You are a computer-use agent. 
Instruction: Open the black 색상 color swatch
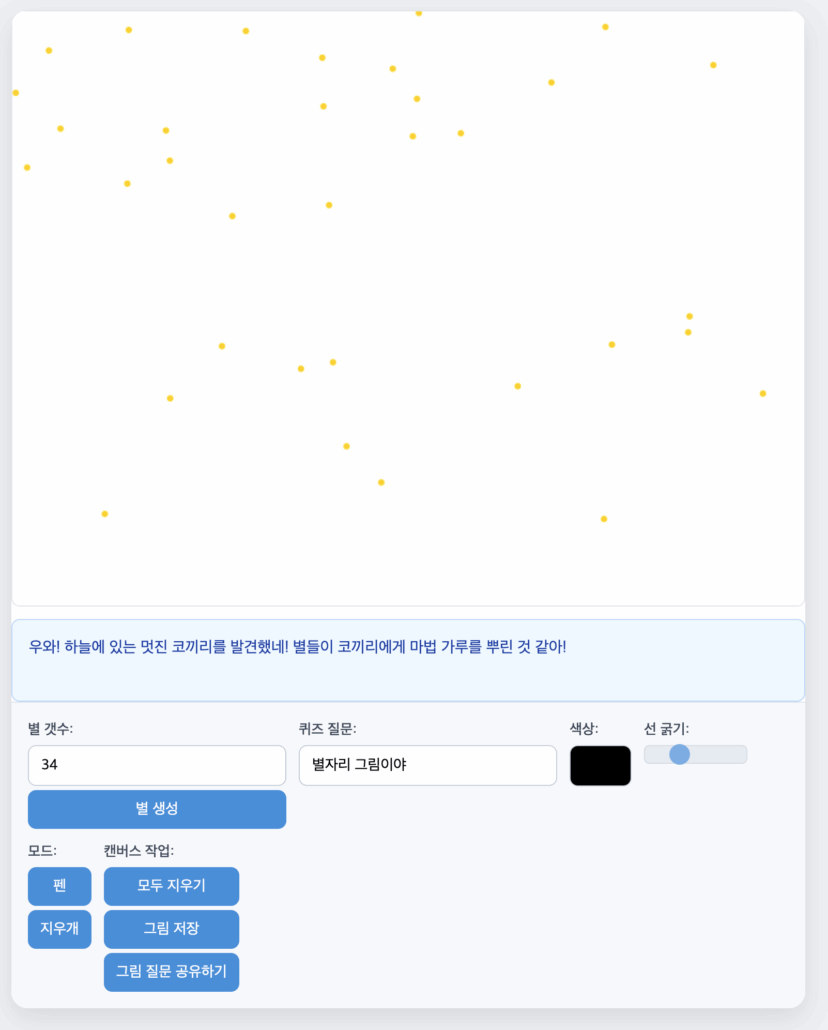click(x=600, y=765)
